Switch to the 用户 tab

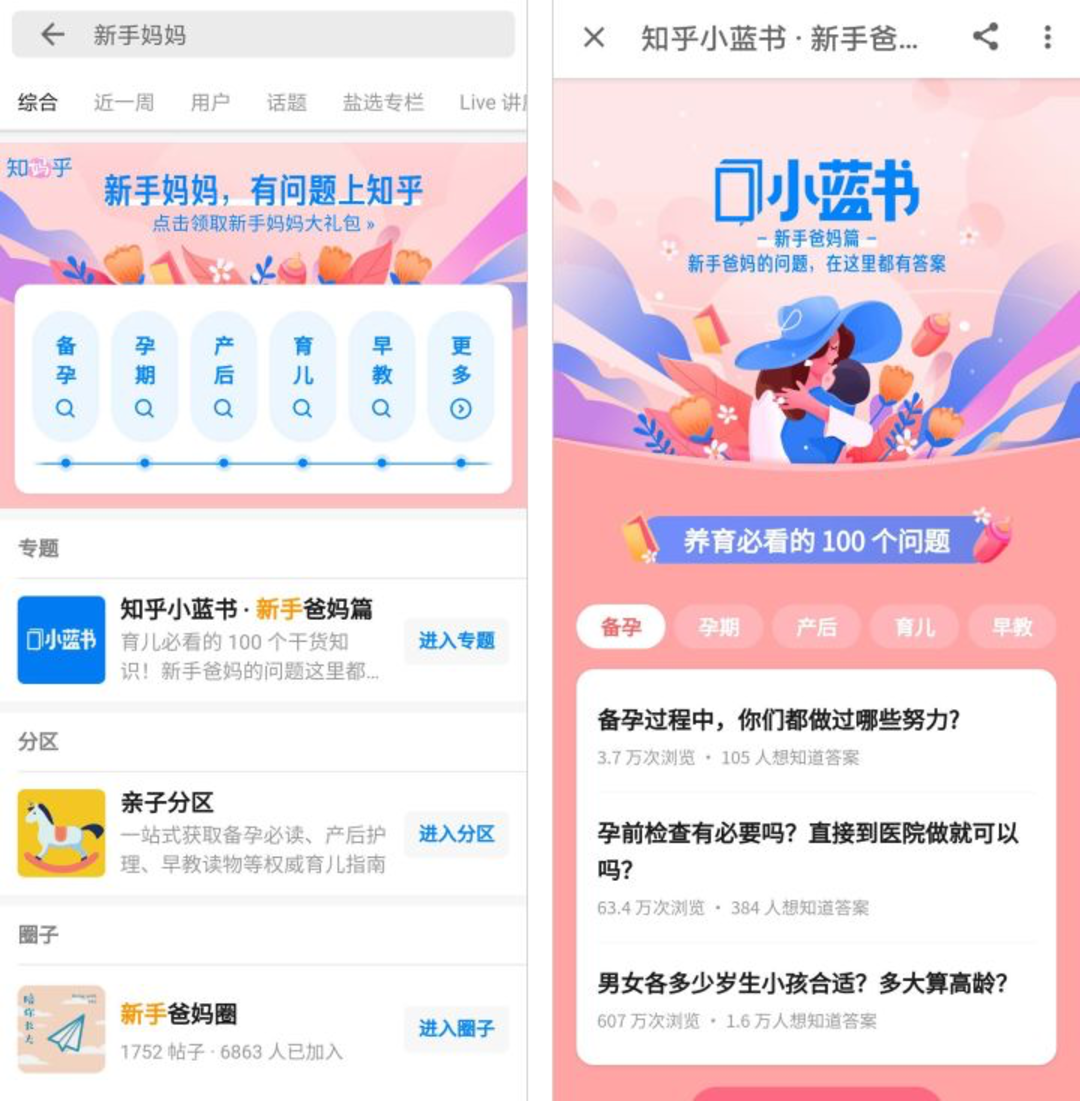(x=210, y=102)
